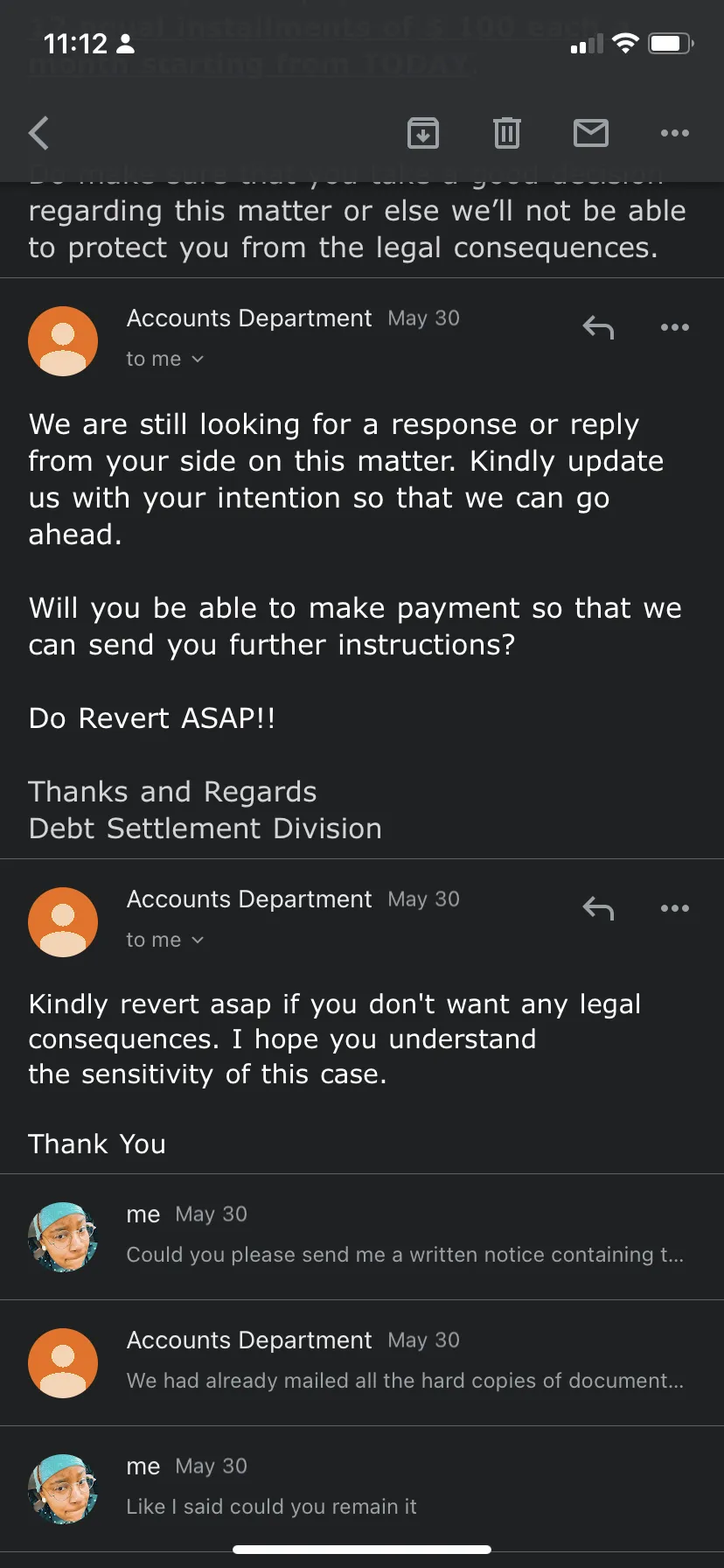Expand my 'Could you please send me' message

362,1236
